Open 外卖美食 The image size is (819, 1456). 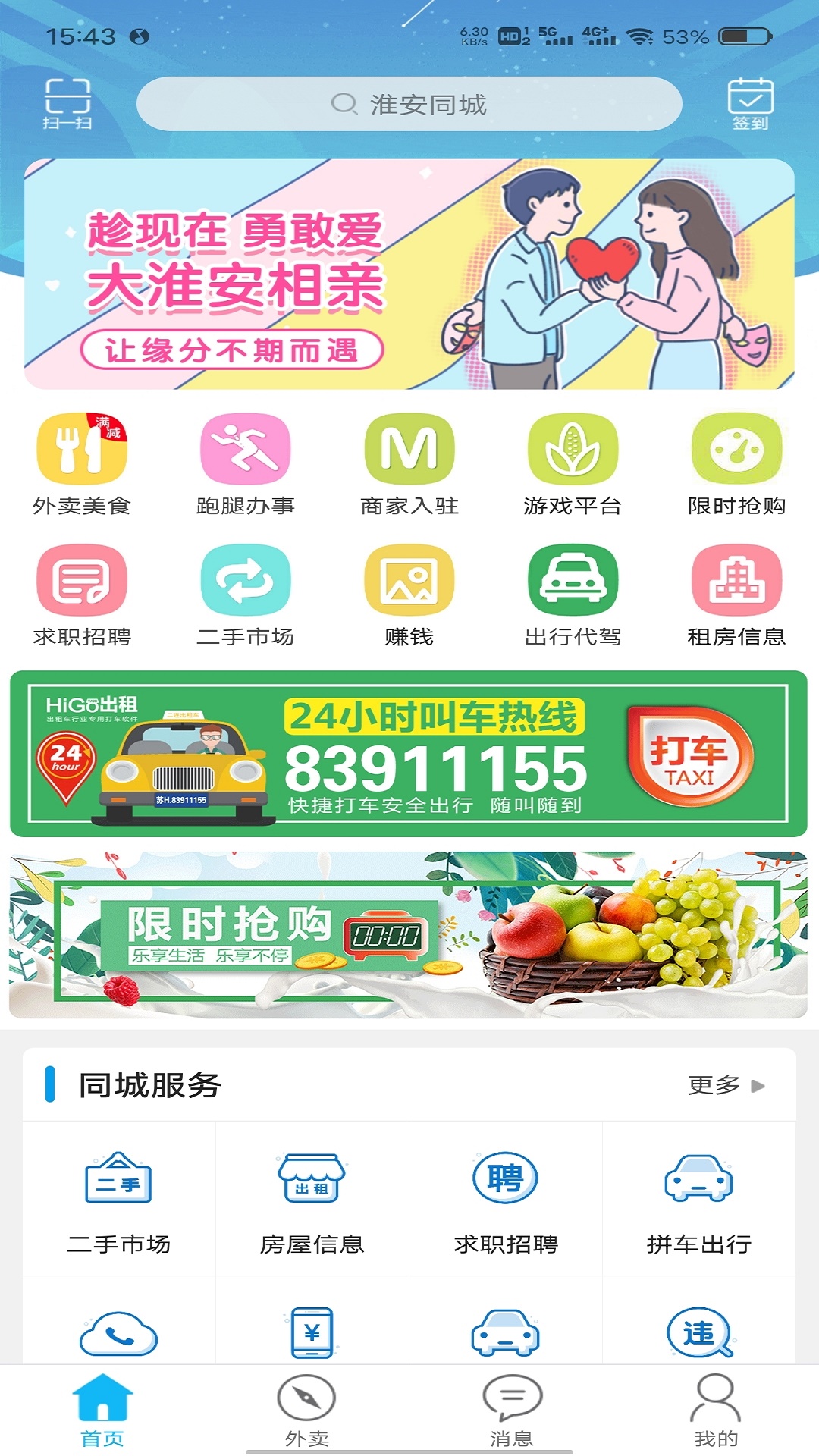pyautogui.click(x=82, y=463)
